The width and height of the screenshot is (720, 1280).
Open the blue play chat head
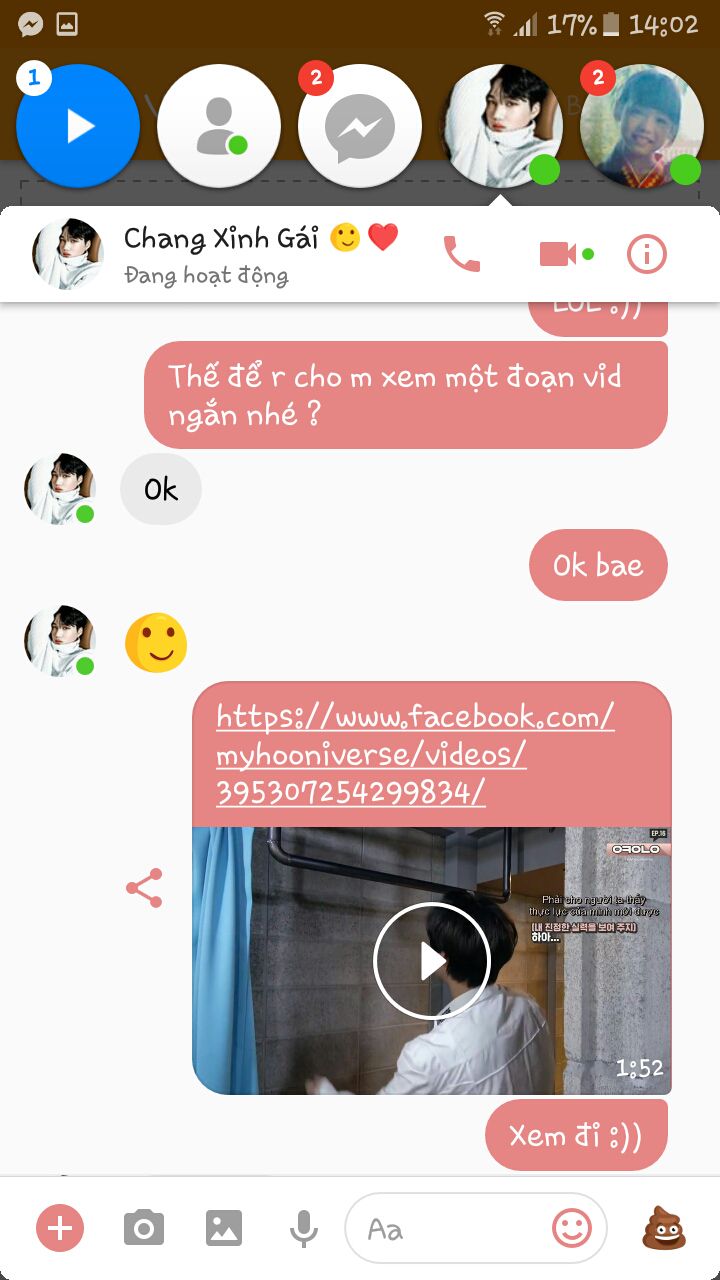click(x=78, y=126)
